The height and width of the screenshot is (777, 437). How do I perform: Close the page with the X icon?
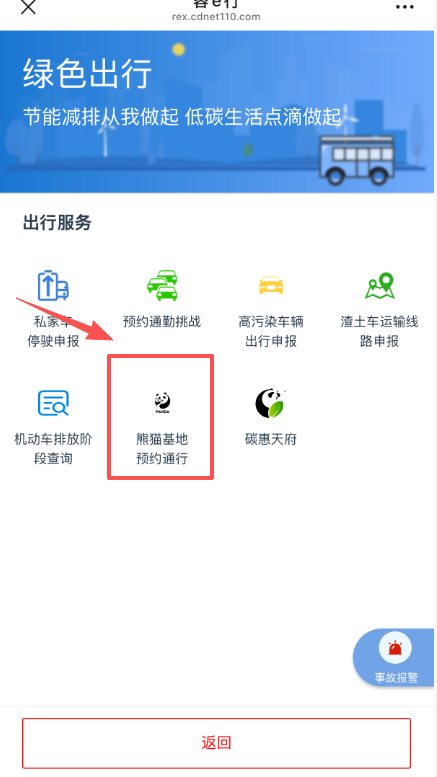(28, 7)
